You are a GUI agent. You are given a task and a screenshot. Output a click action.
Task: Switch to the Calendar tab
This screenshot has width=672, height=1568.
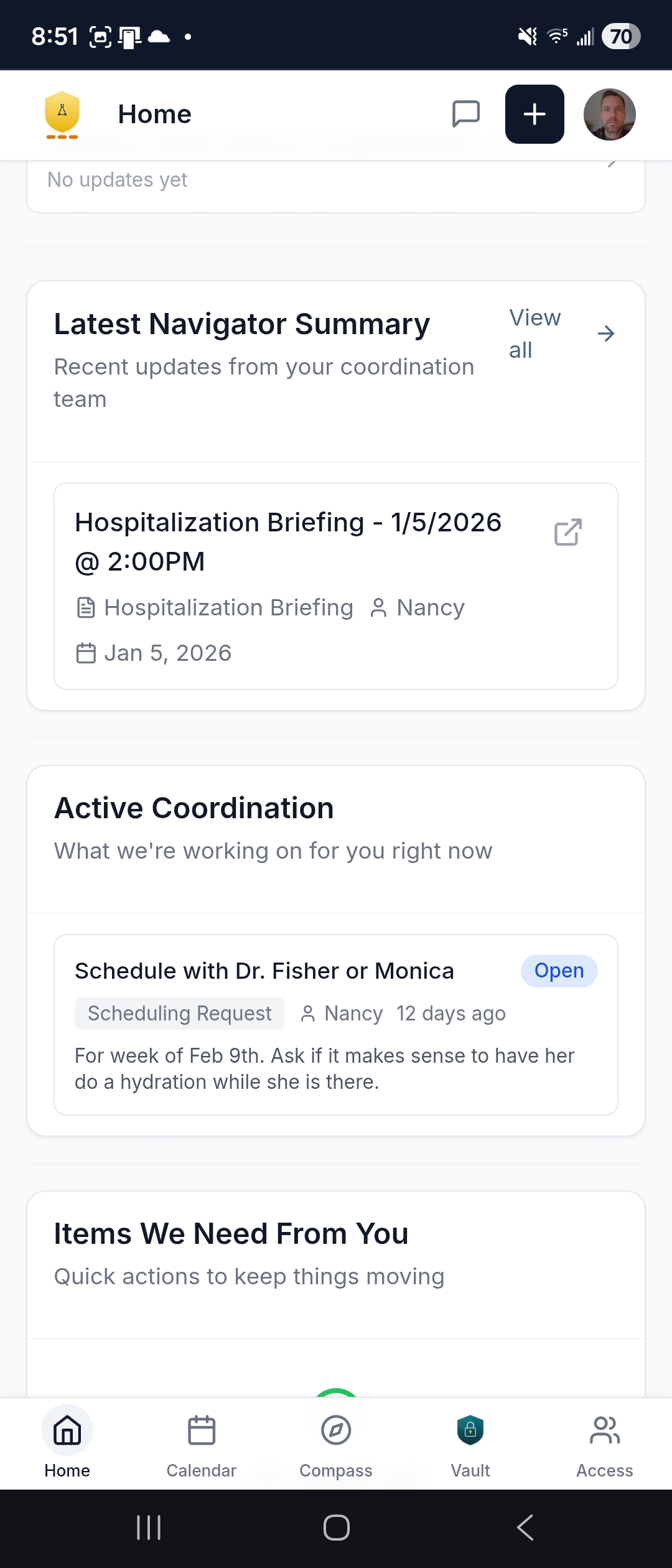pyautogui.click(x=201, y=1444)
